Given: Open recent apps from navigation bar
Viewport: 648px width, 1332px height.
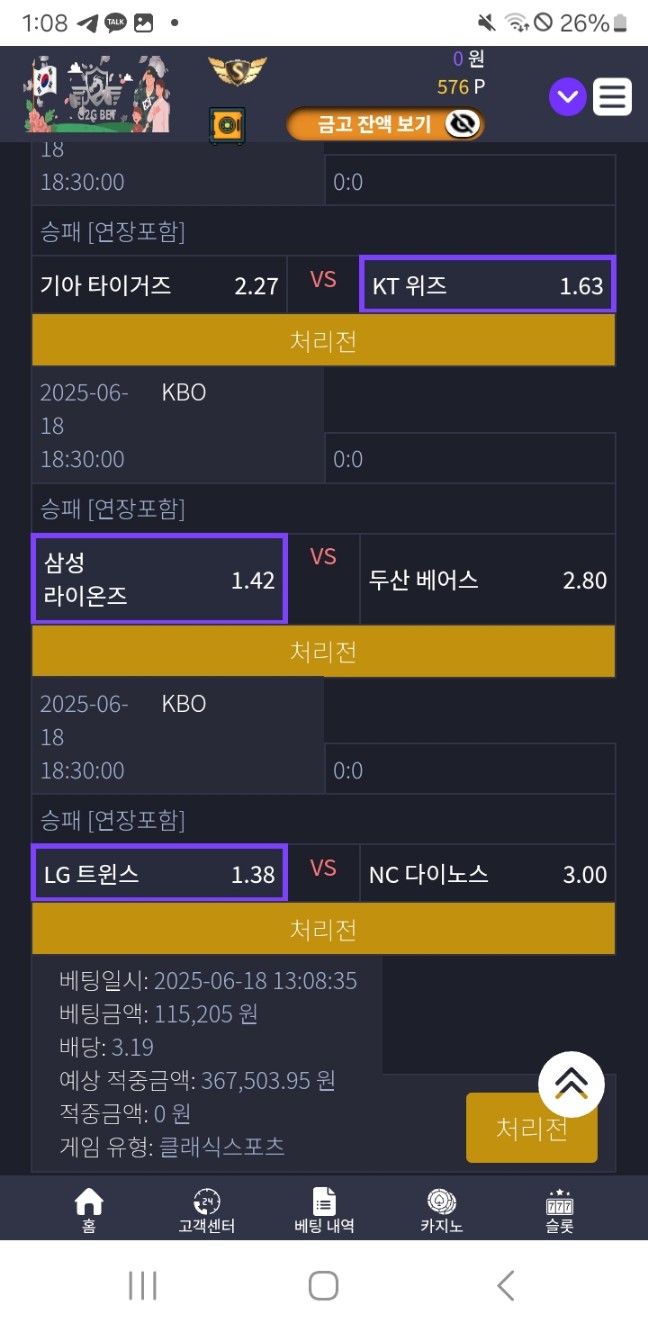Looking at the screenshot, I should pos(142,1286).
